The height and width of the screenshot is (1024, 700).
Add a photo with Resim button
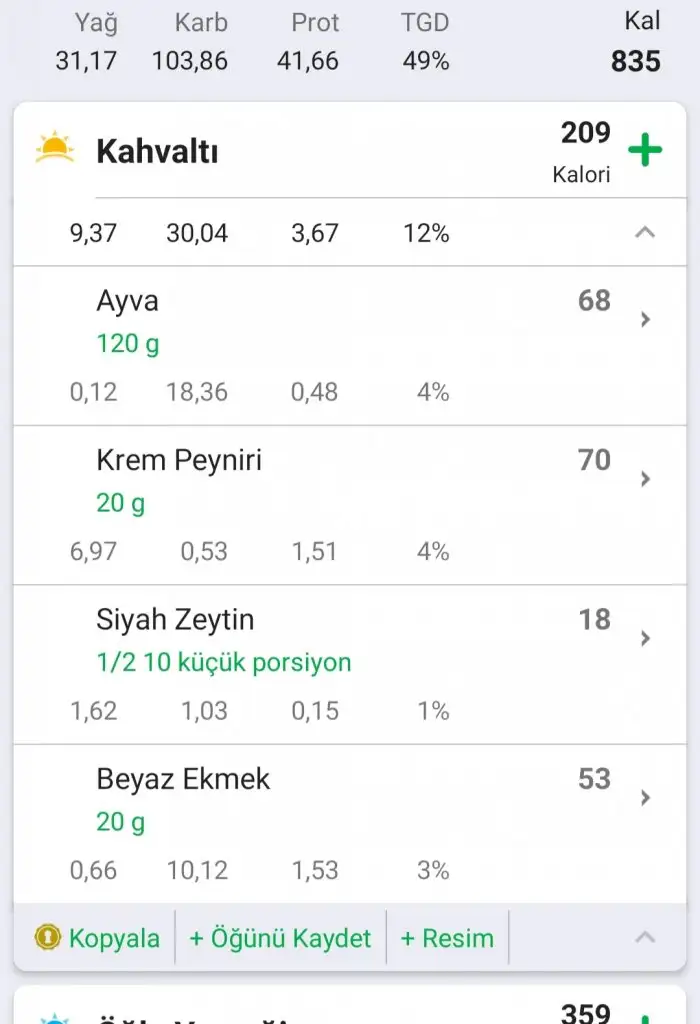[x=447, y=938]
